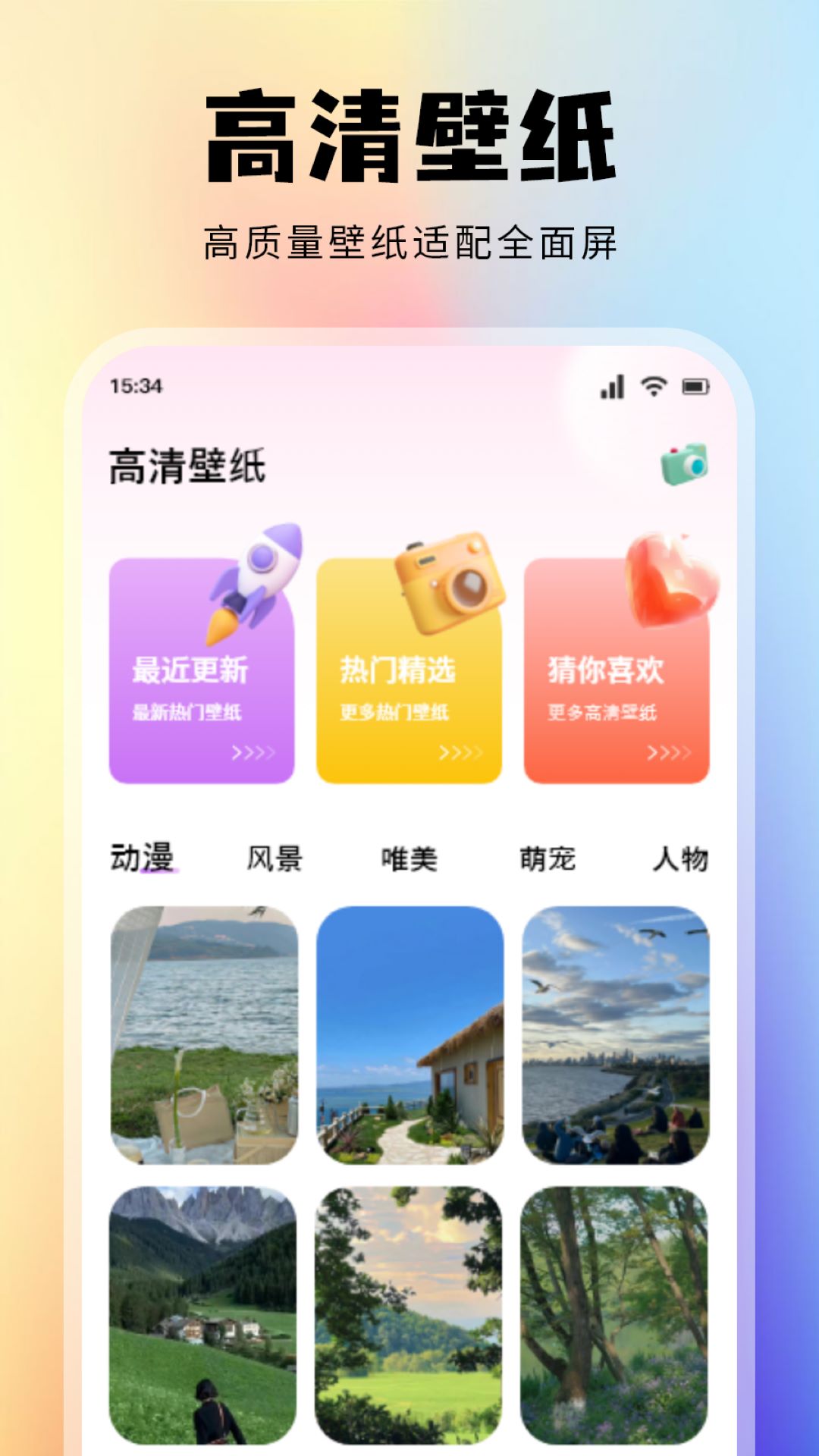The width and height of the screenshot is (819, 1456).
Task: Select the yellow camera icon above 热门精选
Action: [450, 580]
